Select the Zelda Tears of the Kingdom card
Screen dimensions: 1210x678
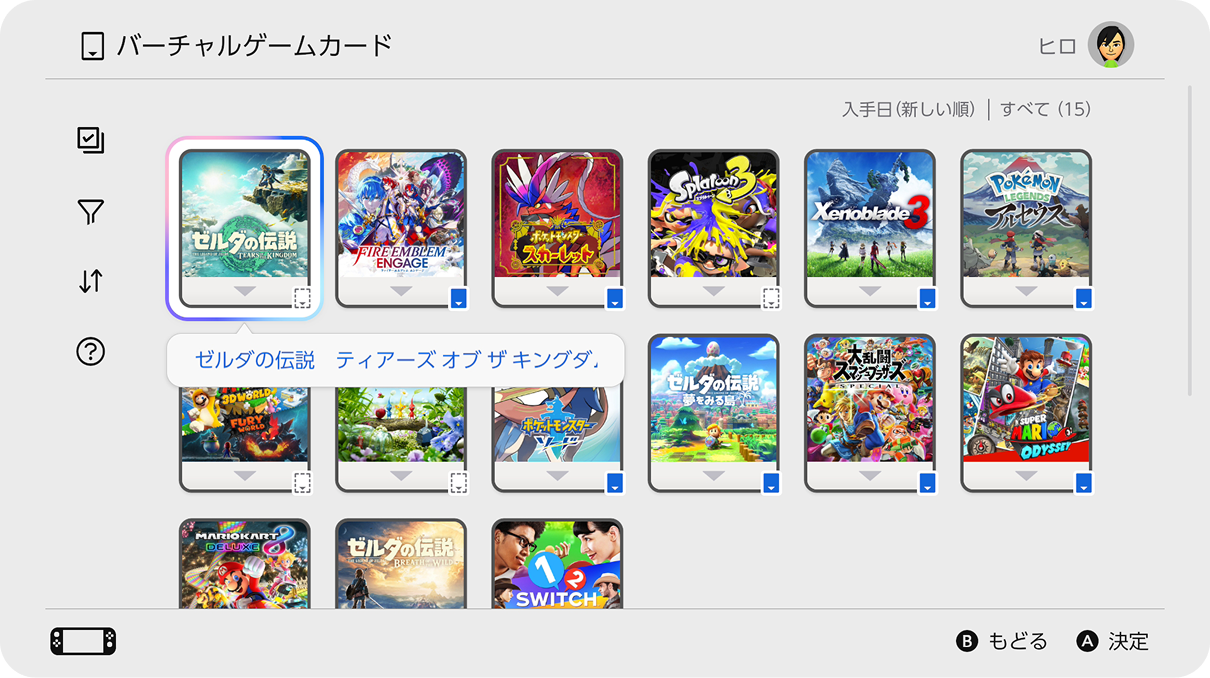[x=245, y=217]
